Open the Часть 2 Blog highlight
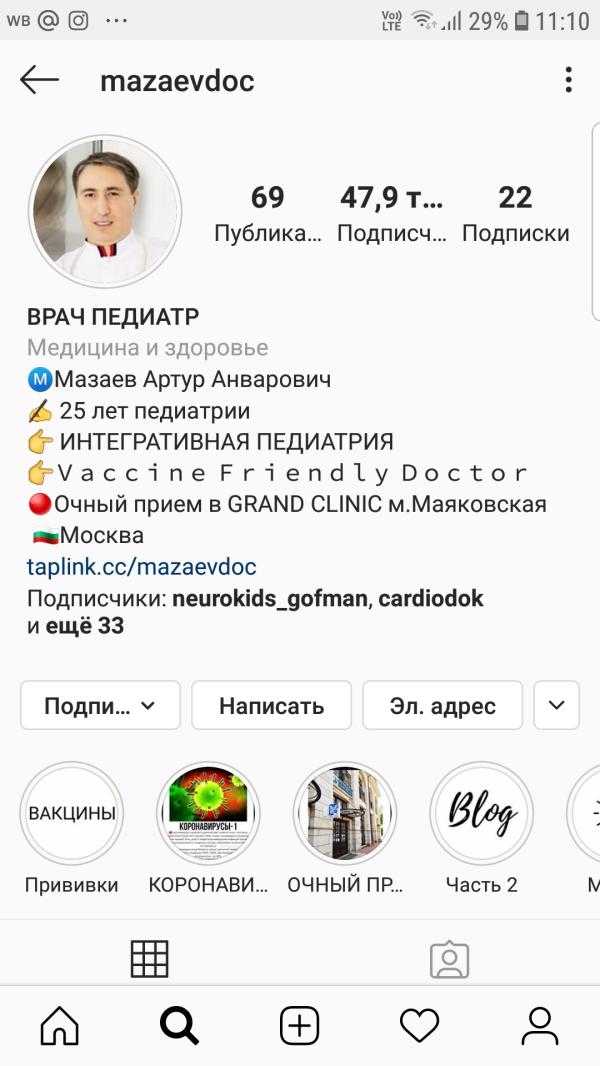 481,813
